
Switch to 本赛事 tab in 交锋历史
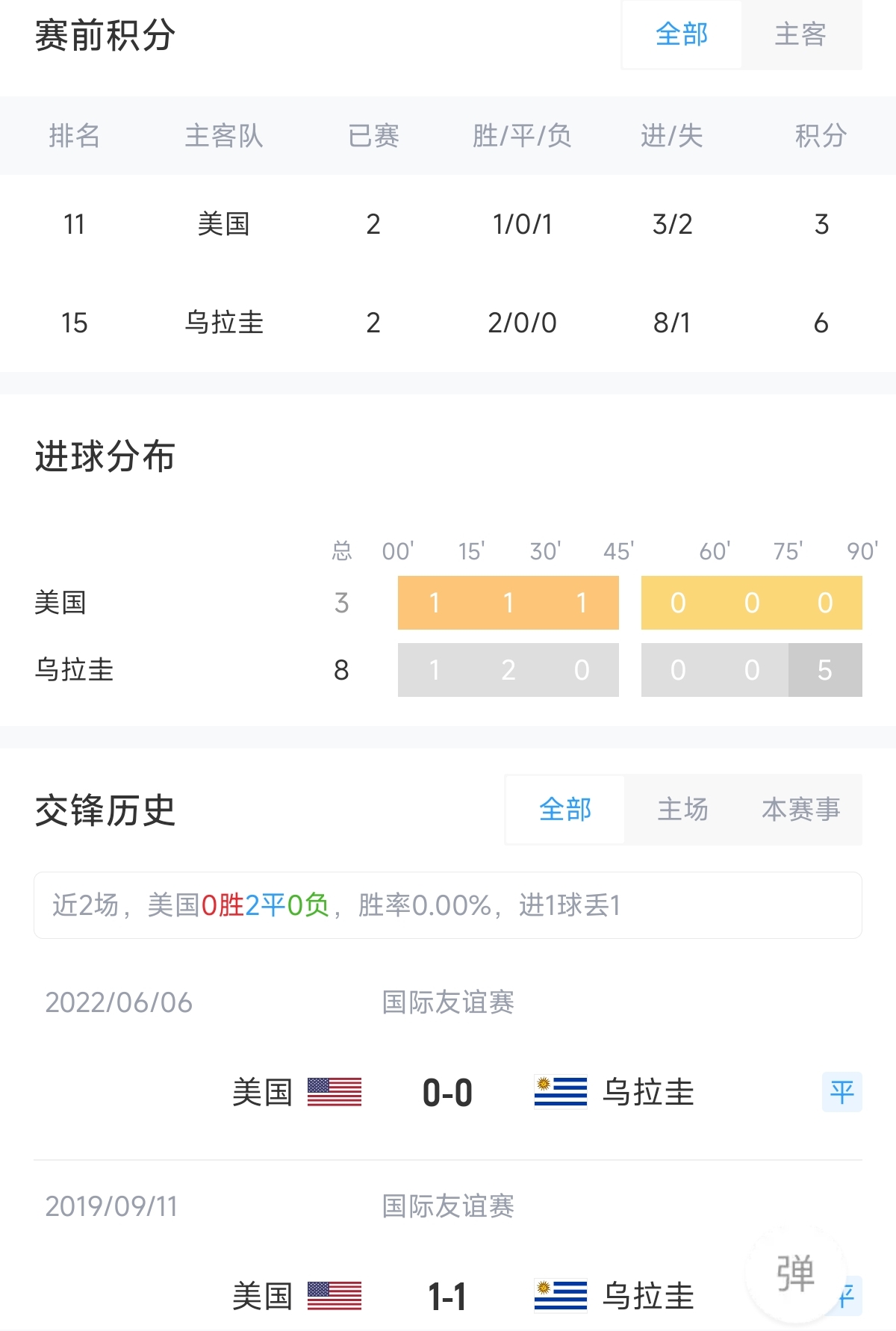(x=800, y=810)
